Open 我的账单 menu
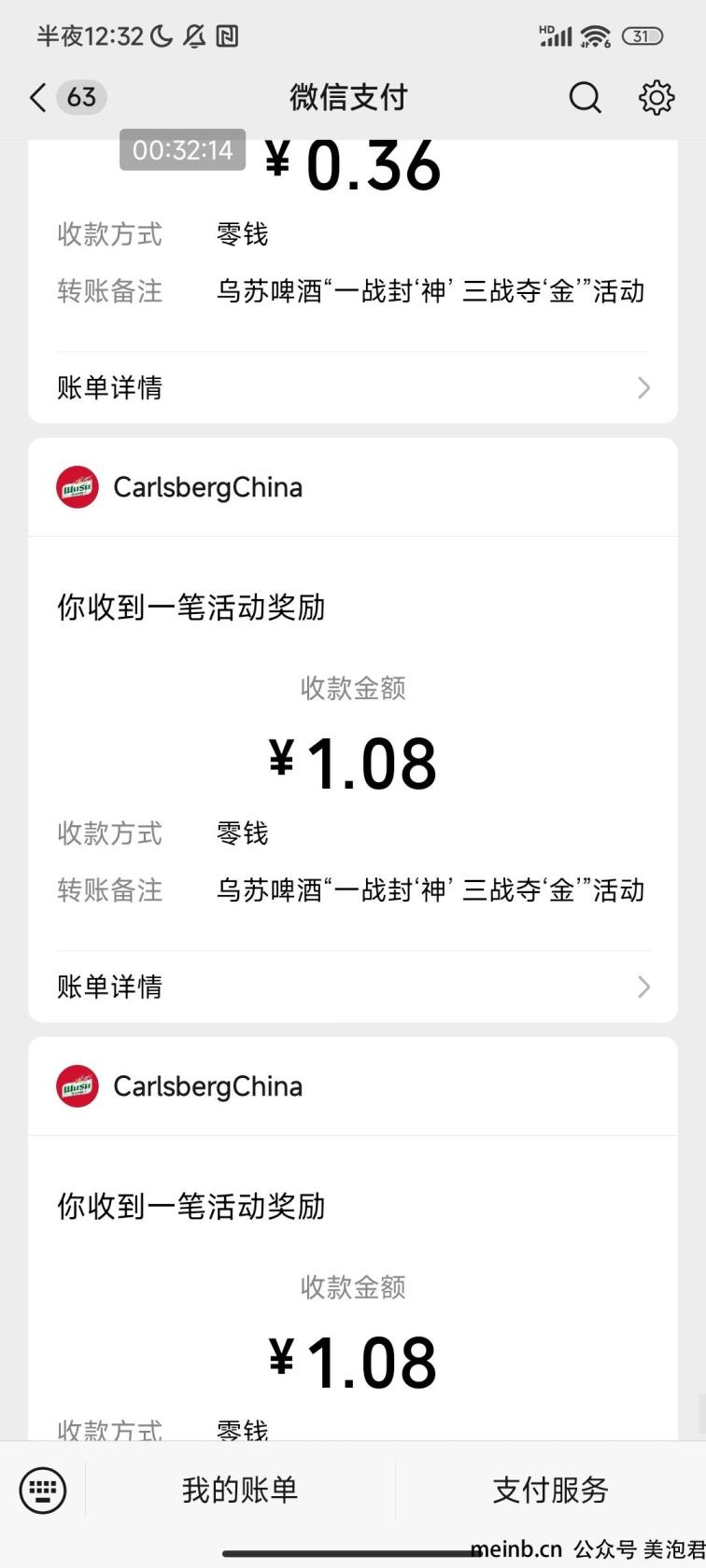Image resolution: width=706 pixels, height=1568 pixels. point(240,1490)
